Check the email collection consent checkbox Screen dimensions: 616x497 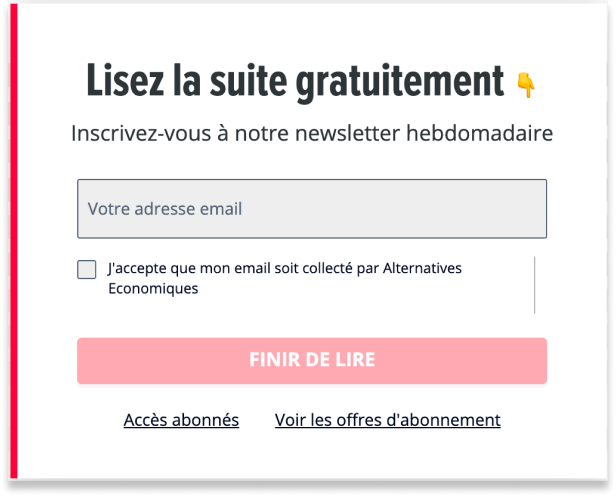(x=87, y=269)
